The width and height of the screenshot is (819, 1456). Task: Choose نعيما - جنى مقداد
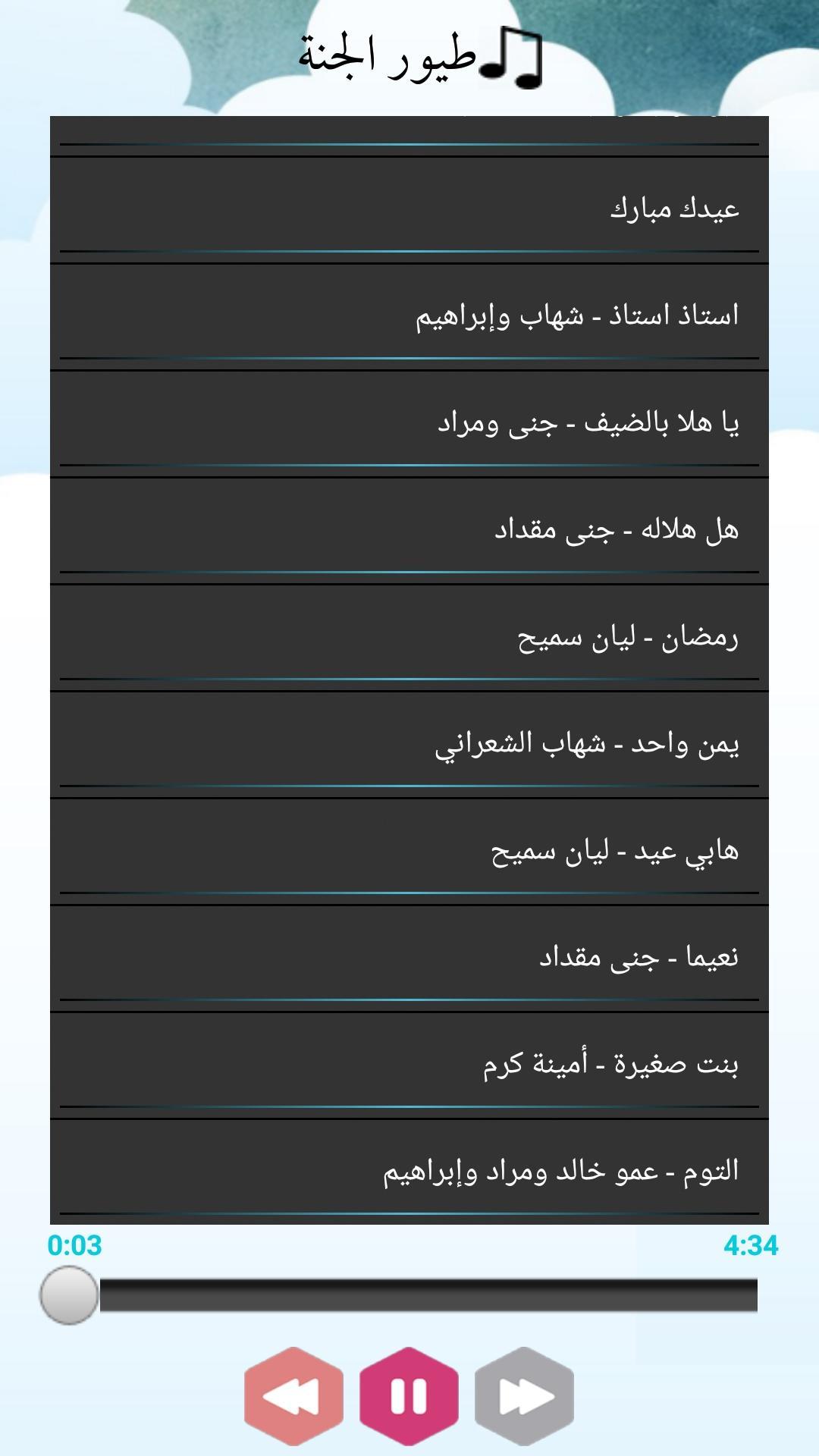[x=409, y=958]
